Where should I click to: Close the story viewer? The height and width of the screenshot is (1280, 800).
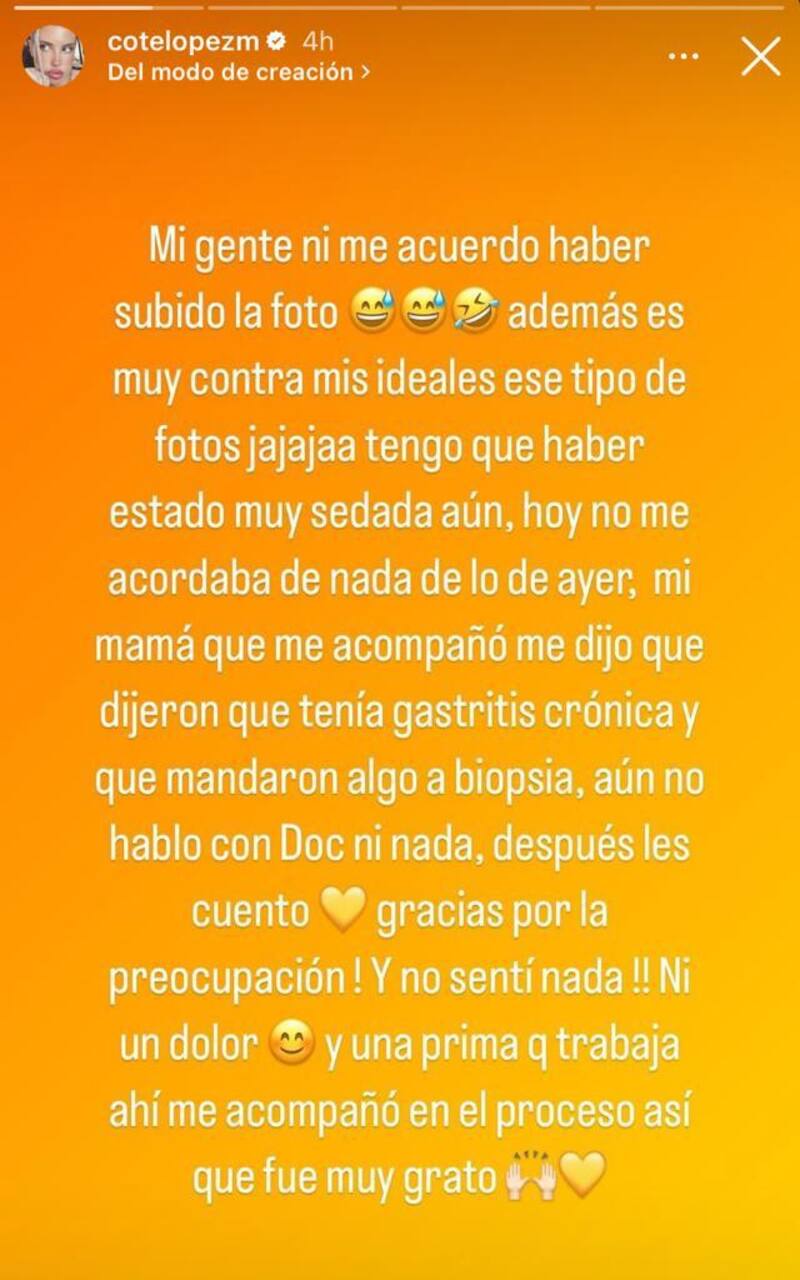tap(761, 57)
